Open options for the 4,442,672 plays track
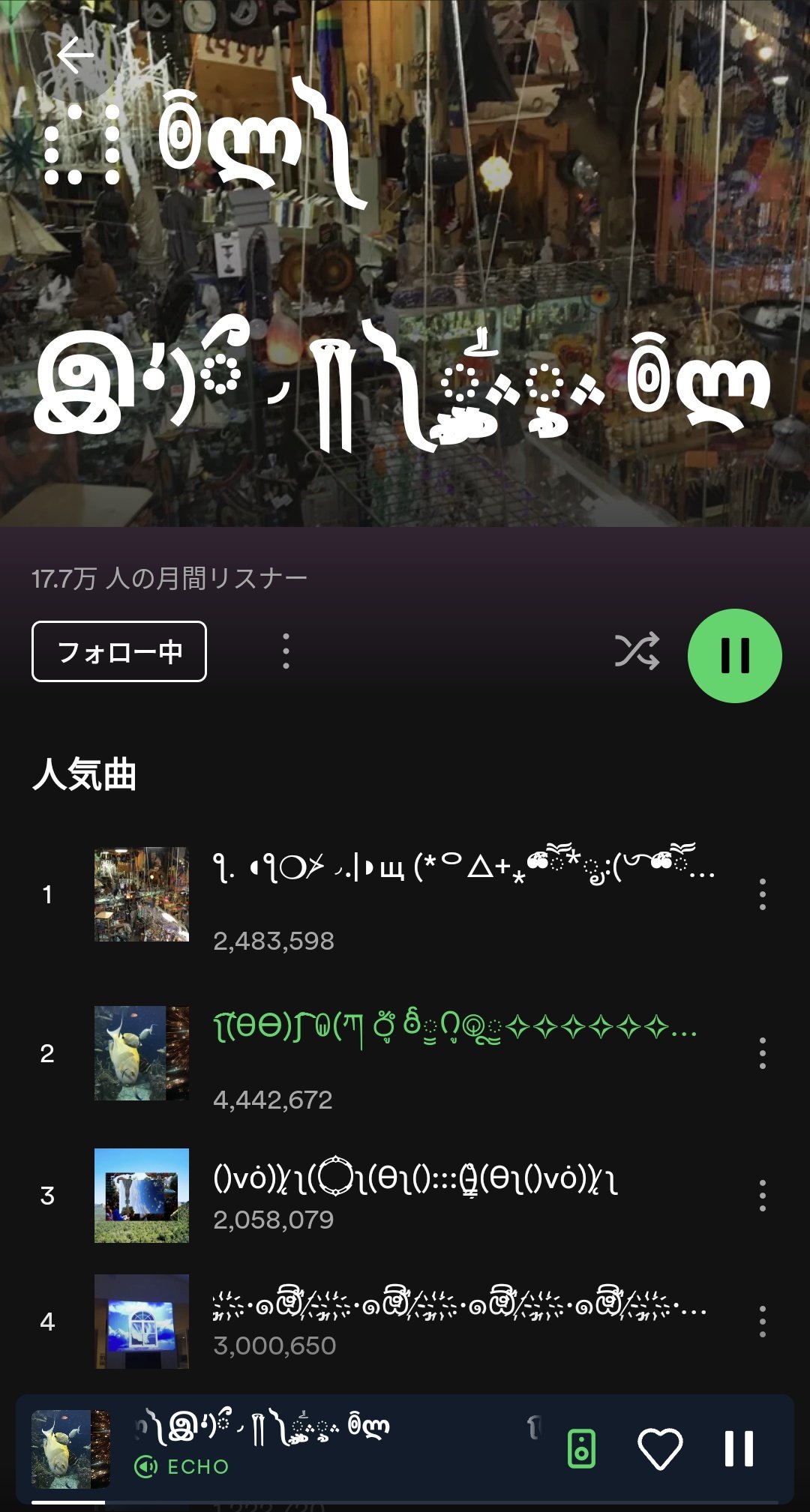 (762, 1053)
